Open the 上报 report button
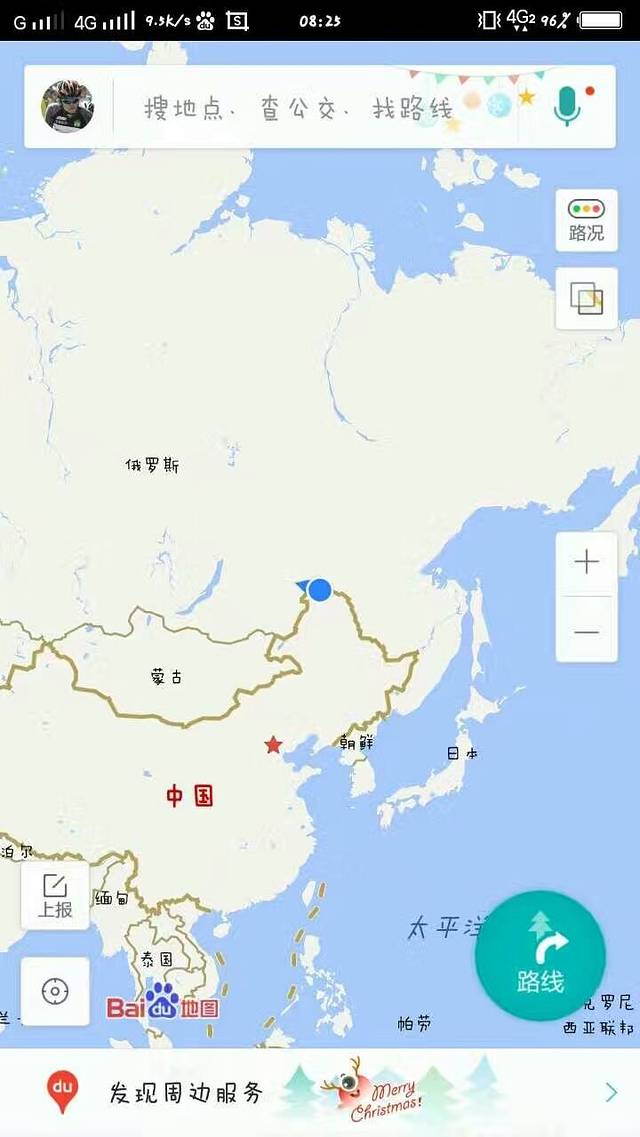 coord(55,896)
